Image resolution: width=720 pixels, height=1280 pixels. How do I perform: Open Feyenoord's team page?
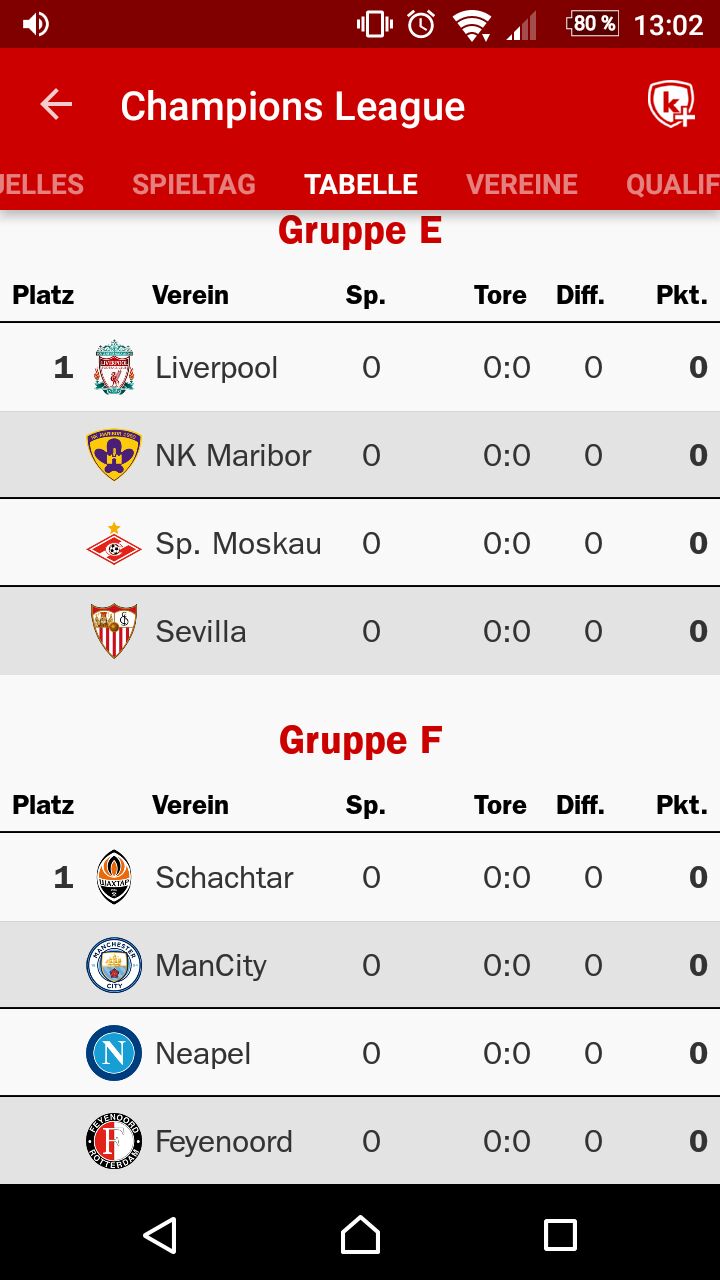pyautogui.click(x=224, y=1142)
